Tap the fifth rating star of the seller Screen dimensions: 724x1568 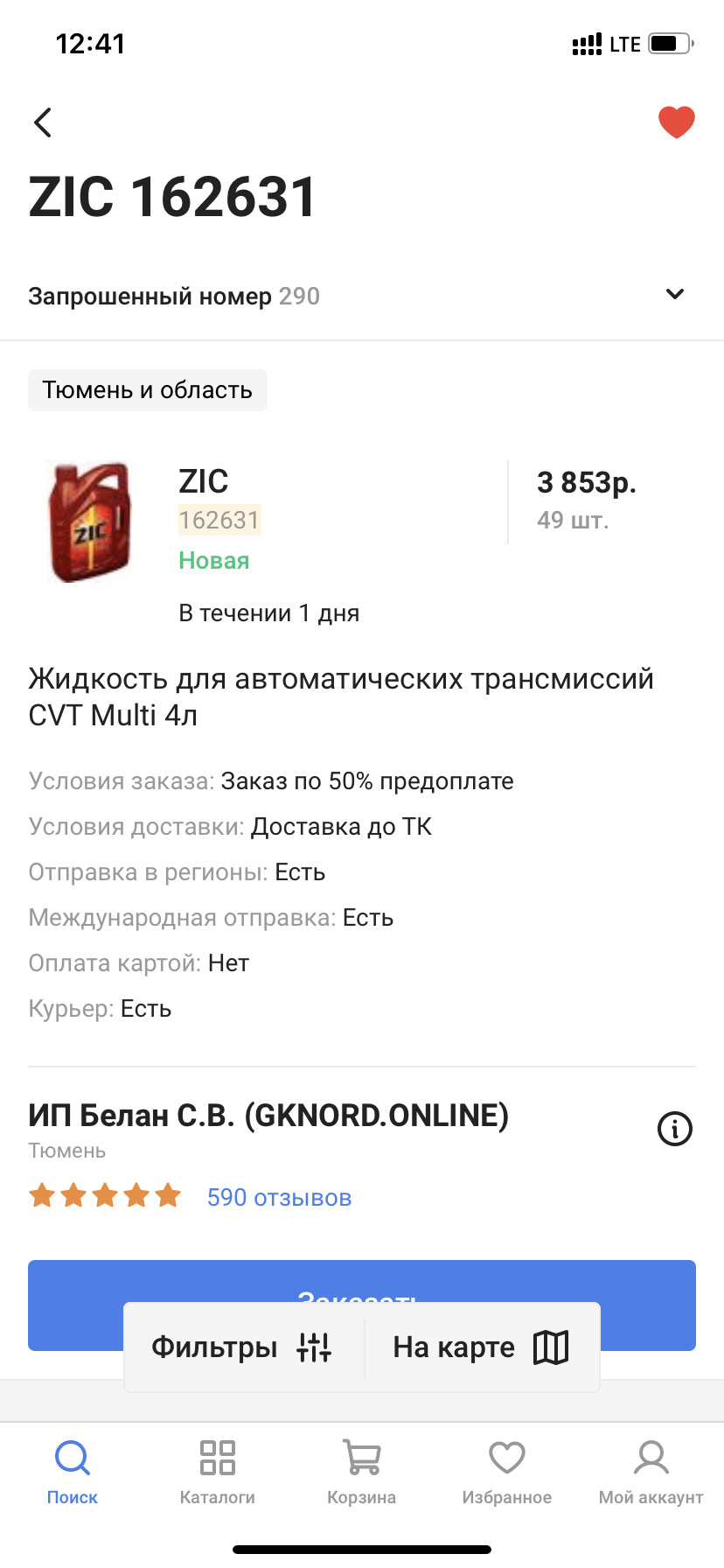click(168, 1193)
